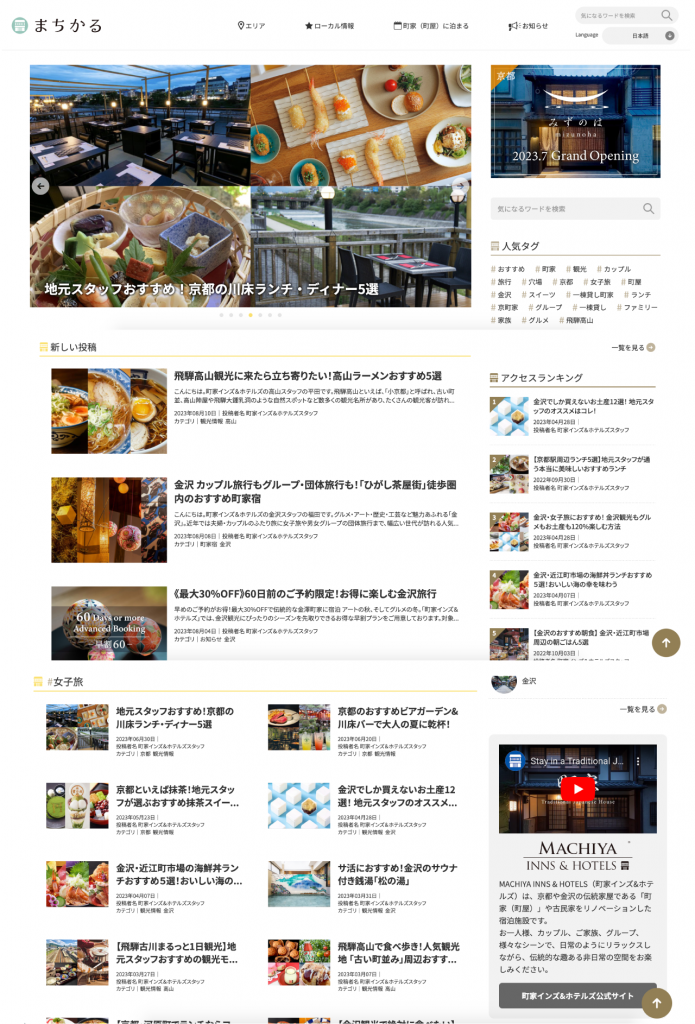This screenshot has width=695, height=1024.
Task: Open 町家(町屋)に泊まる page
Action: (x=431, y=26)
